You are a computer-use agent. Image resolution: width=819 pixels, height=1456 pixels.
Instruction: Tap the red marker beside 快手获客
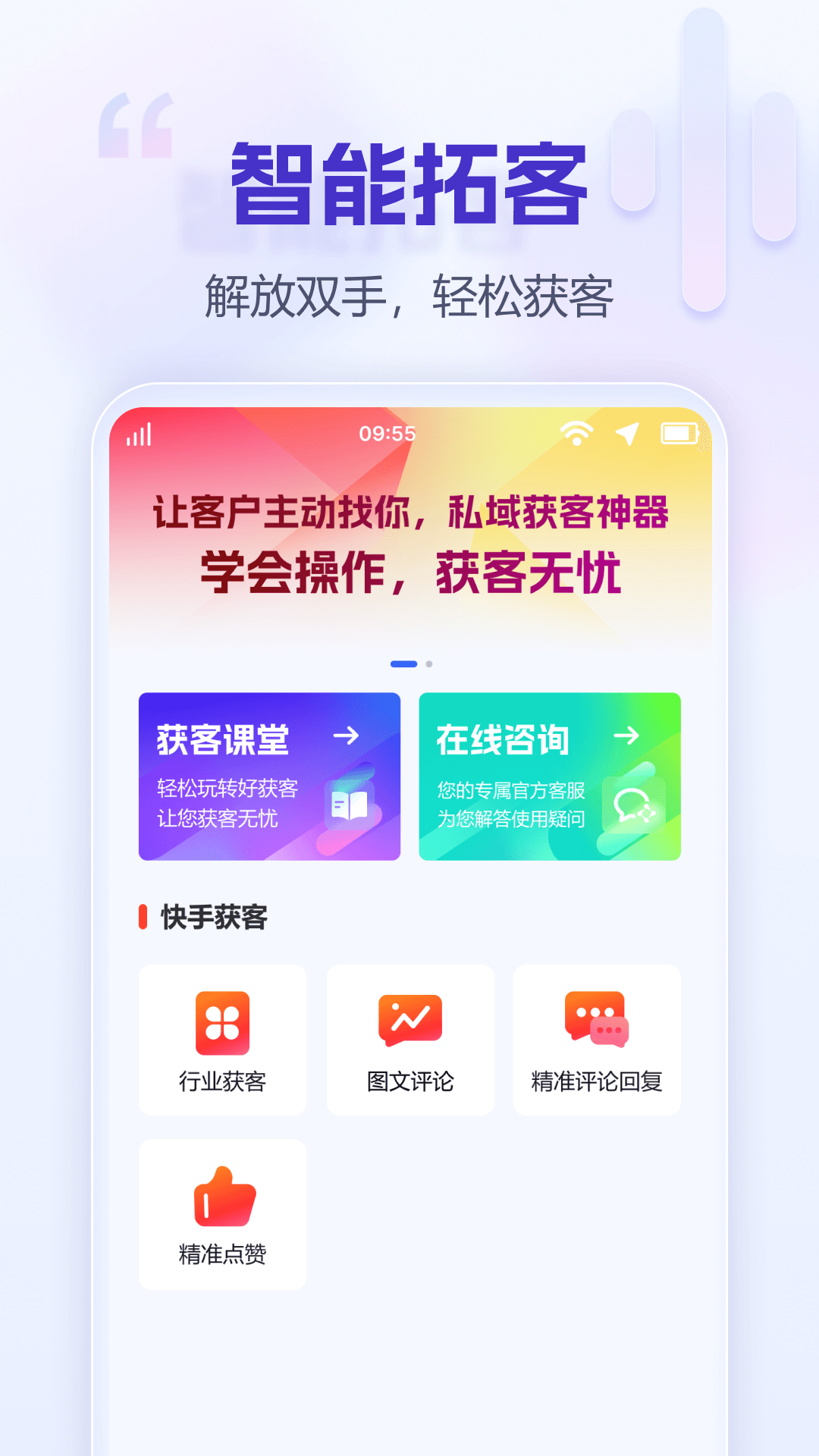144,917
